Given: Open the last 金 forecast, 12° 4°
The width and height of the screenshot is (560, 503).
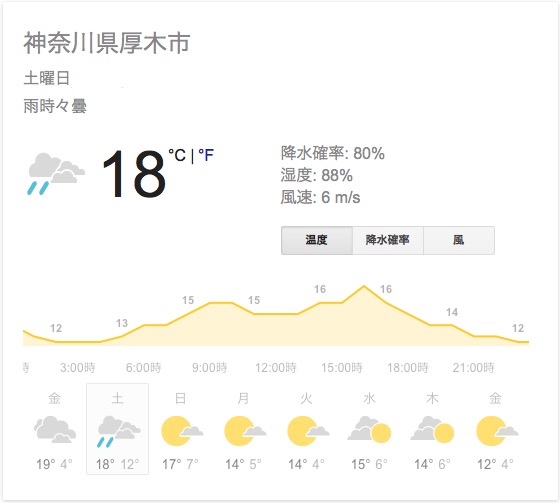Looking at the screenshot, I should coord(496,429).
